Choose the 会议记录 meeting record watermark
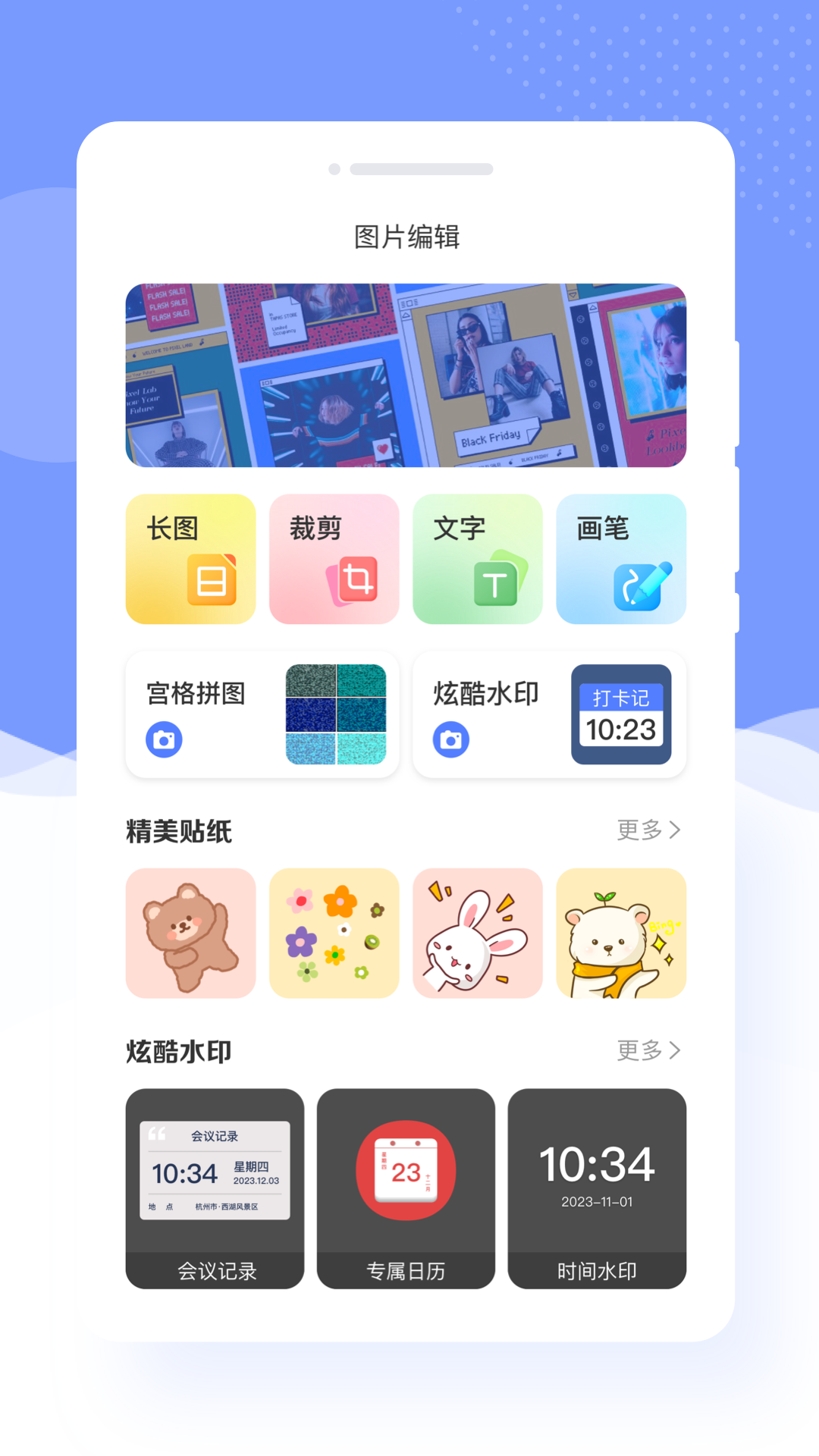The image size is (819, 1456). (x=215, y=1187)
